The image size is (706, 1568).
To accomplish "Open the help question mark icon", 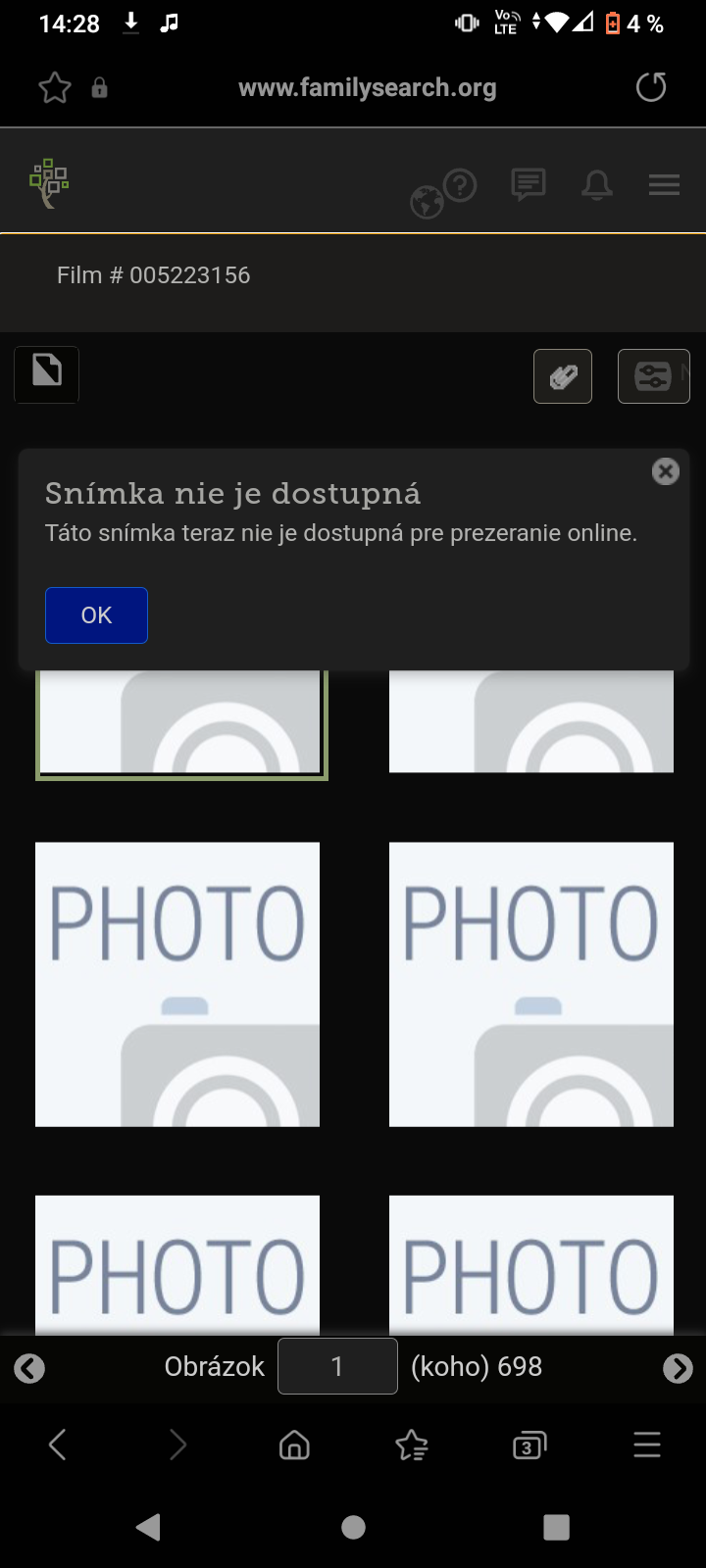I will tap(460, 184).
